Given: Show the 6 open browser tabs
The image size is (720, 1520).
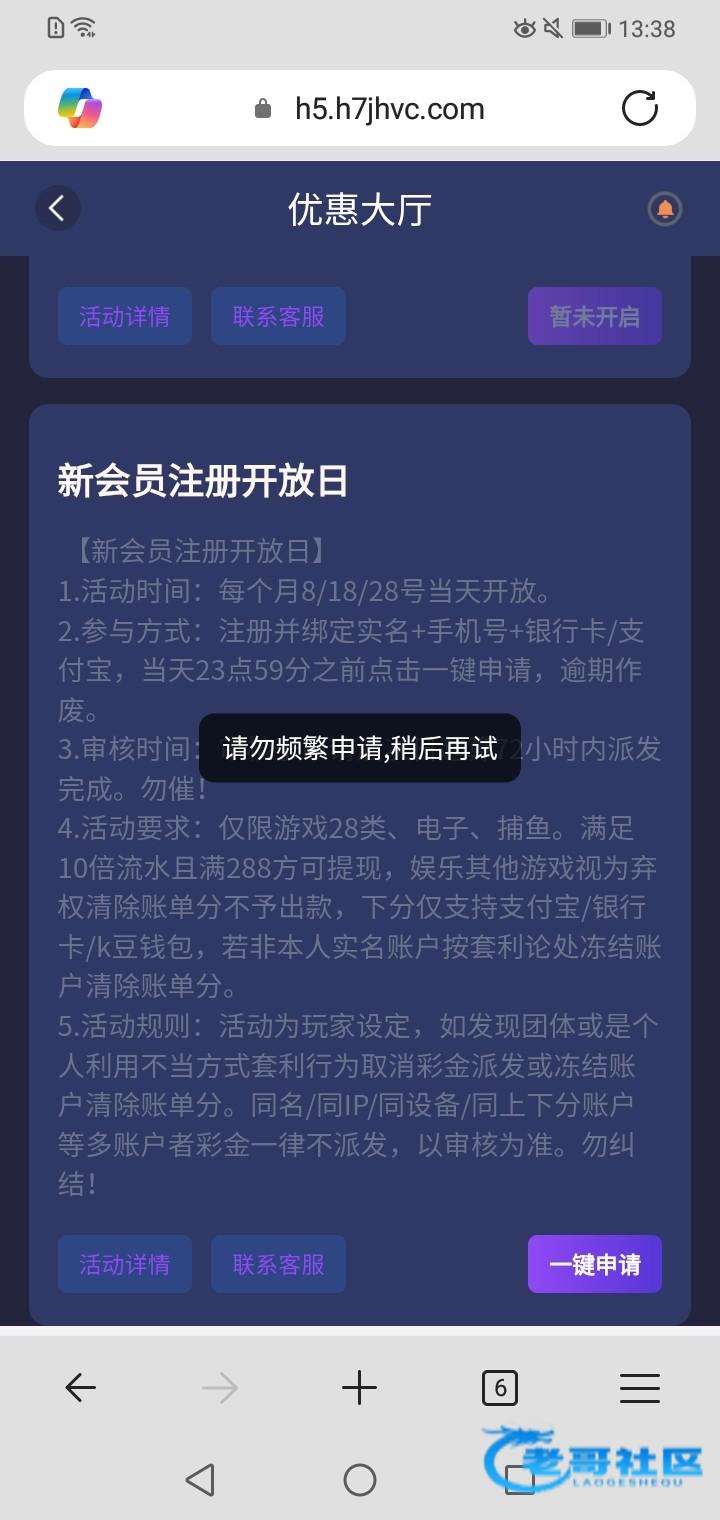Looking at the screenshot, I should click(499, 1387).
